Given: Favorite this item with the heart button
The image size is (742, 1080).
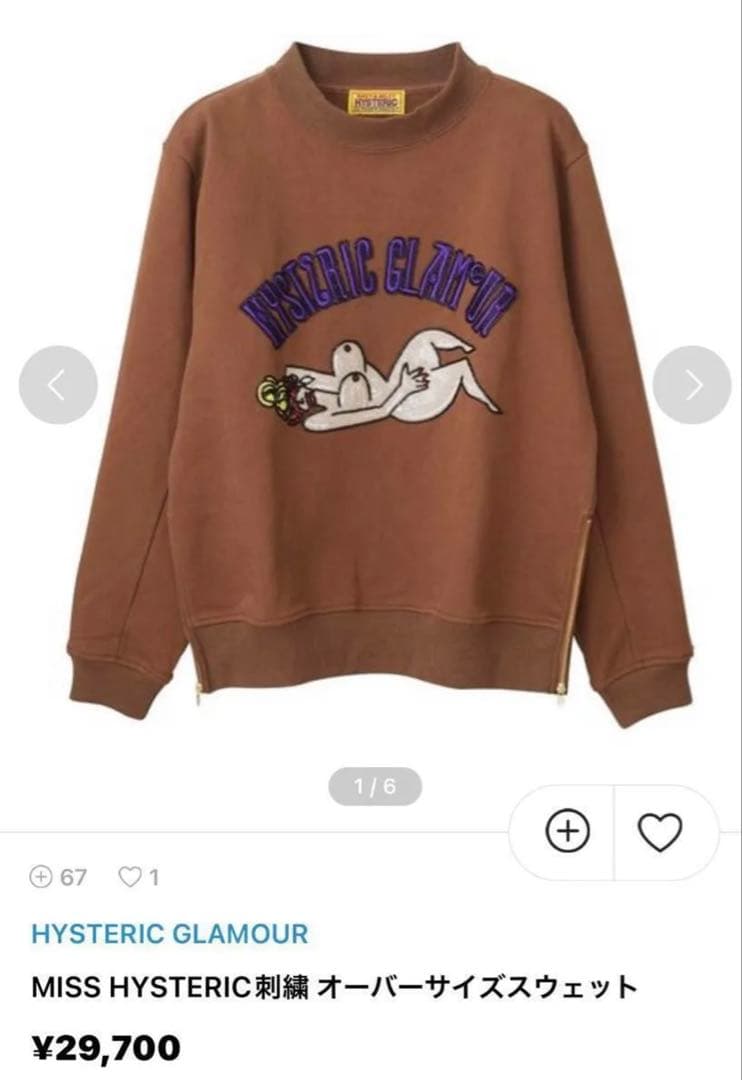Looking at the screenshot, I should pyautogui.click(x=660, y=832).
